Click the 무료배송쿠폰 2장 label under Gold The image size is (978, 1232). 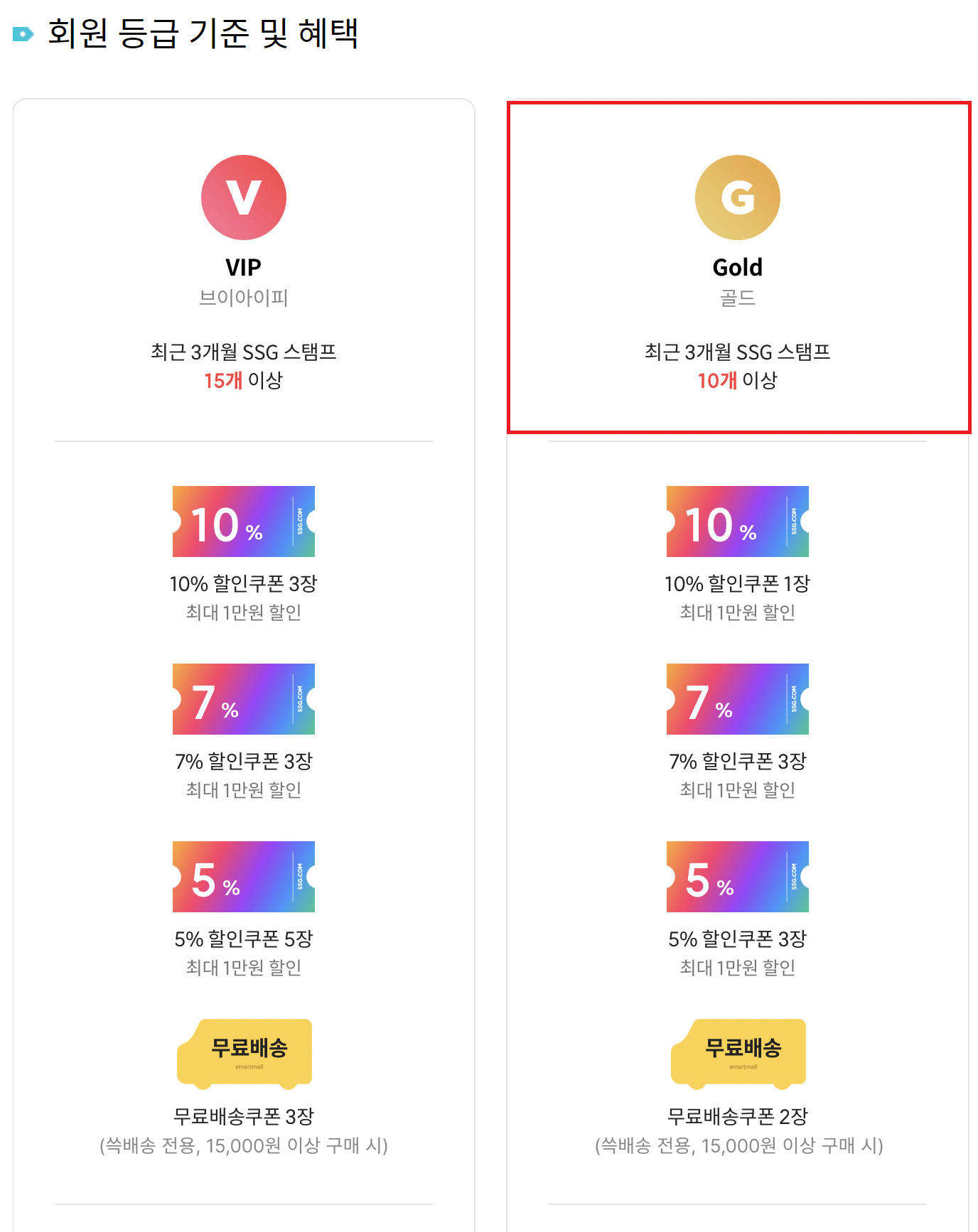pyautogui.click(x=737, y=1115)
